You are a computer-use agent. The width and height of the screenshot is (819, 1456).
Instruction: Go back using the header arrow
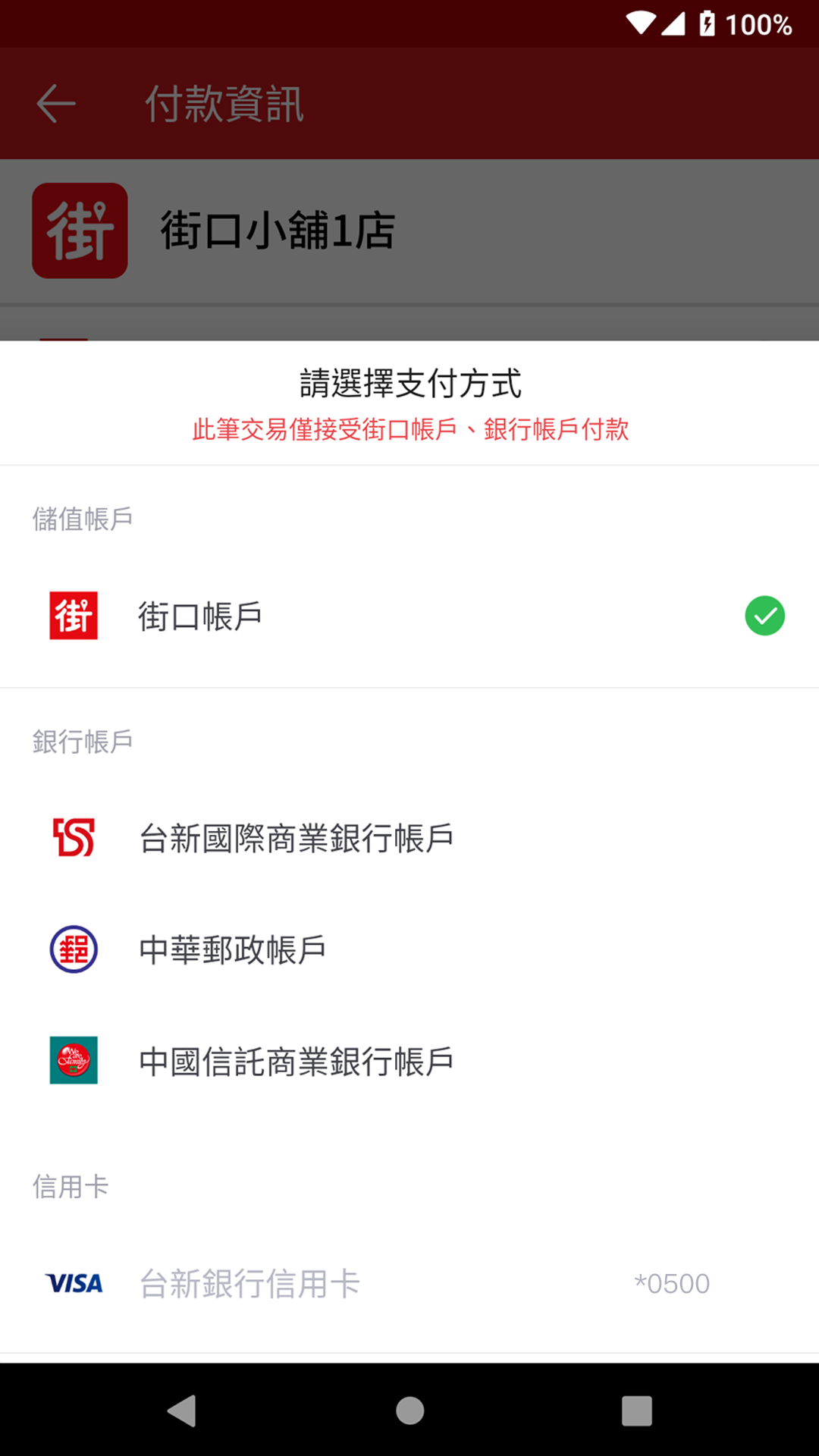point(56,104)
